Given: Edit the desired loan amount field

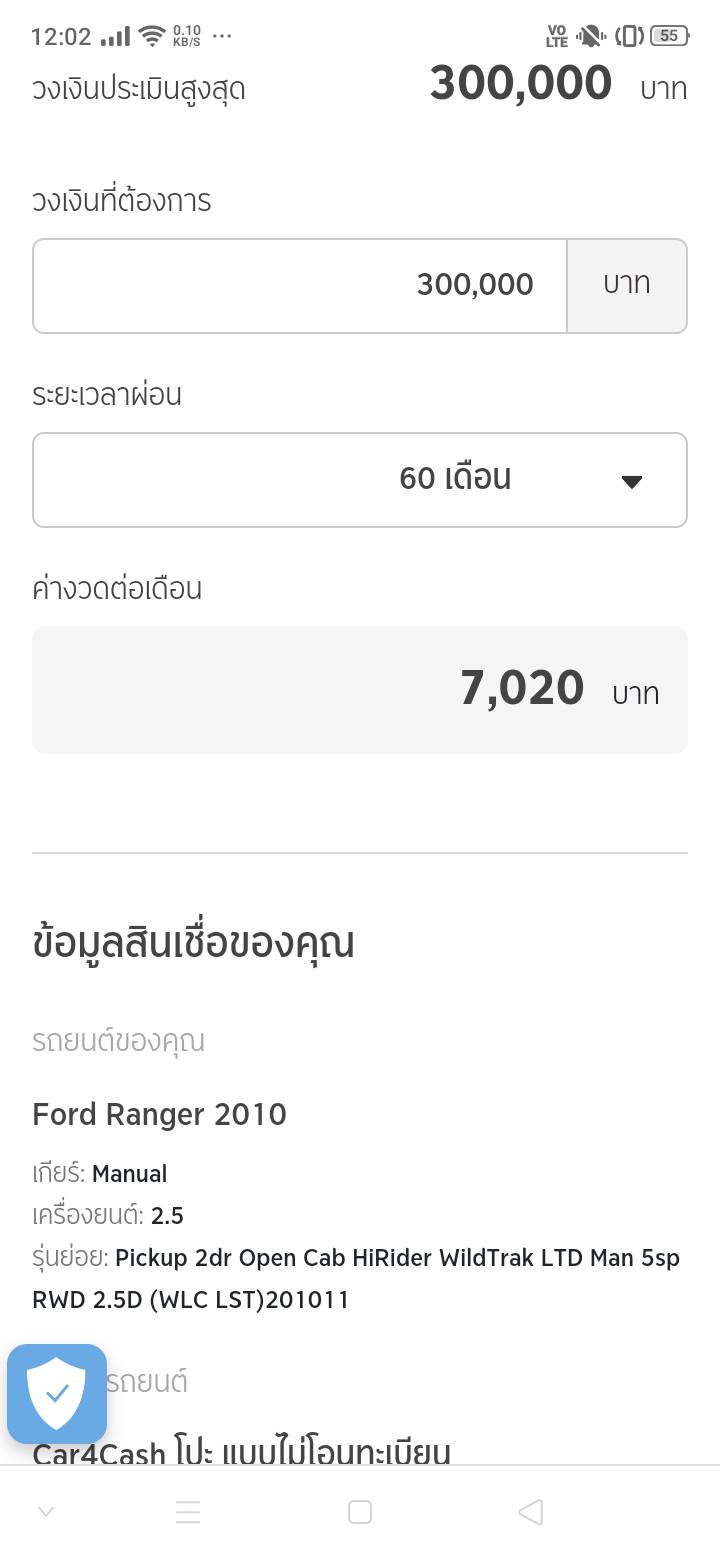Looking at the screenshot, I should [300, 285].
